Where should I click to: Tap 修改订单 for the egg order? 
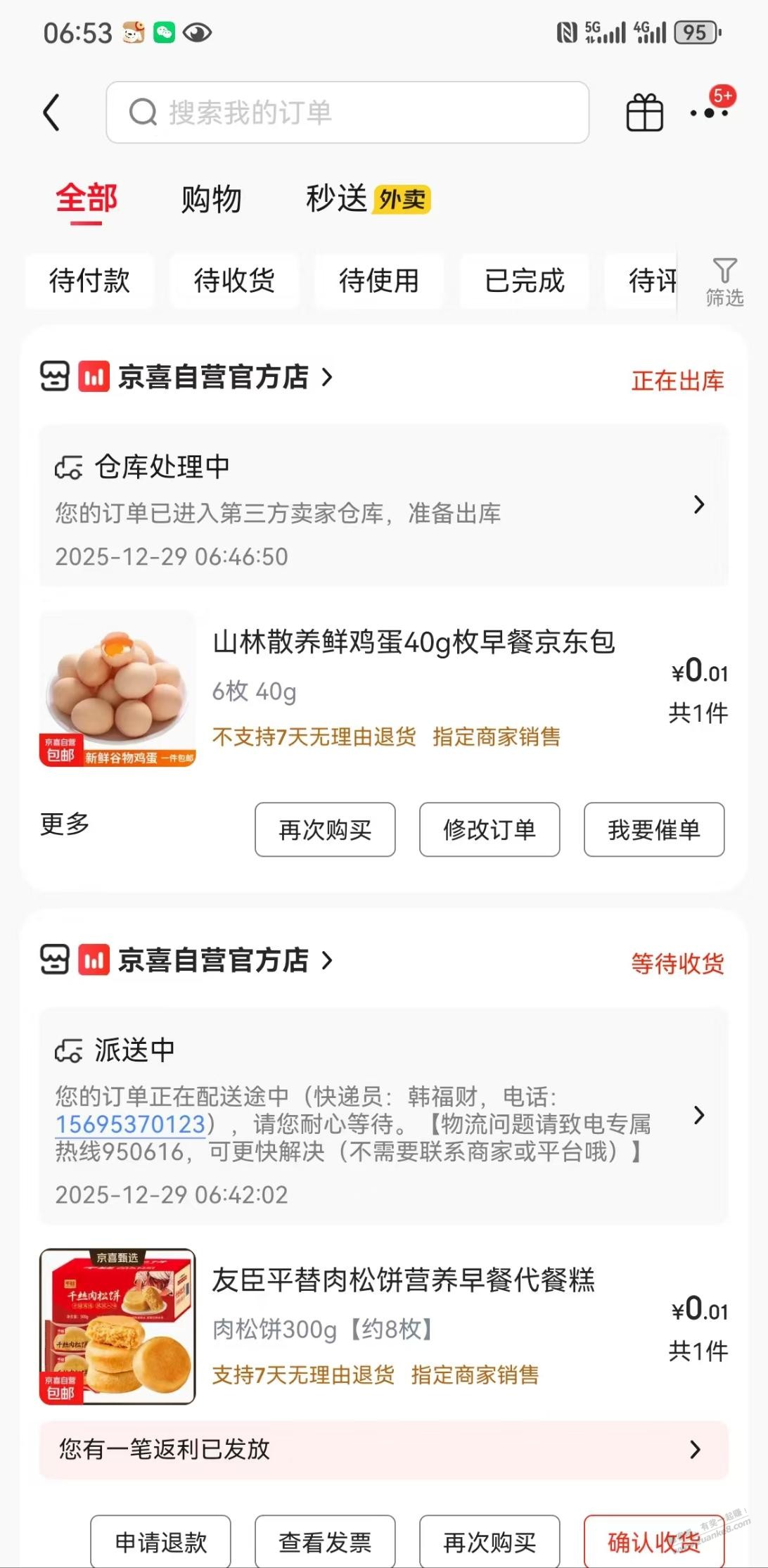(489, 830)
